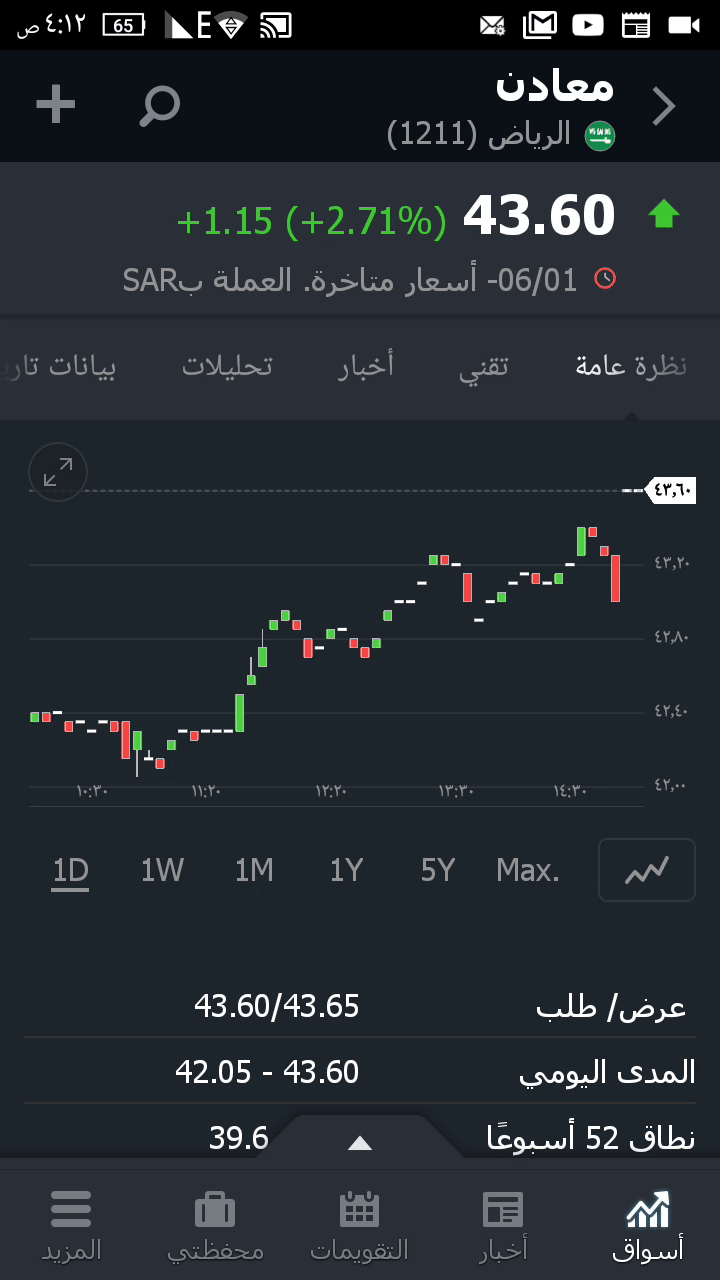
Task: Go to the محفظتي portfolio tab
Action: (215, 1225)
